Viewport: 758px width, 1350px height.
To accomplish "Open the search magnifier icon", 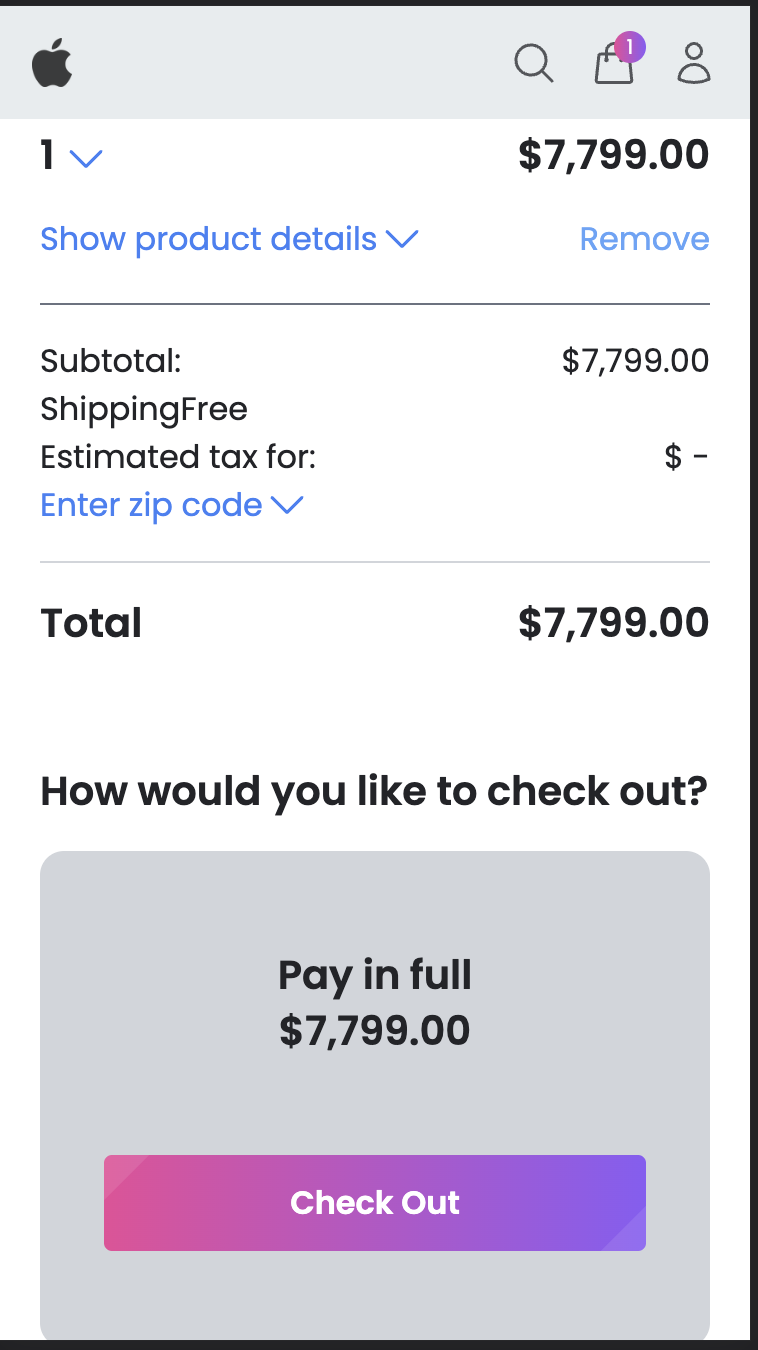I will pos(534,63).
